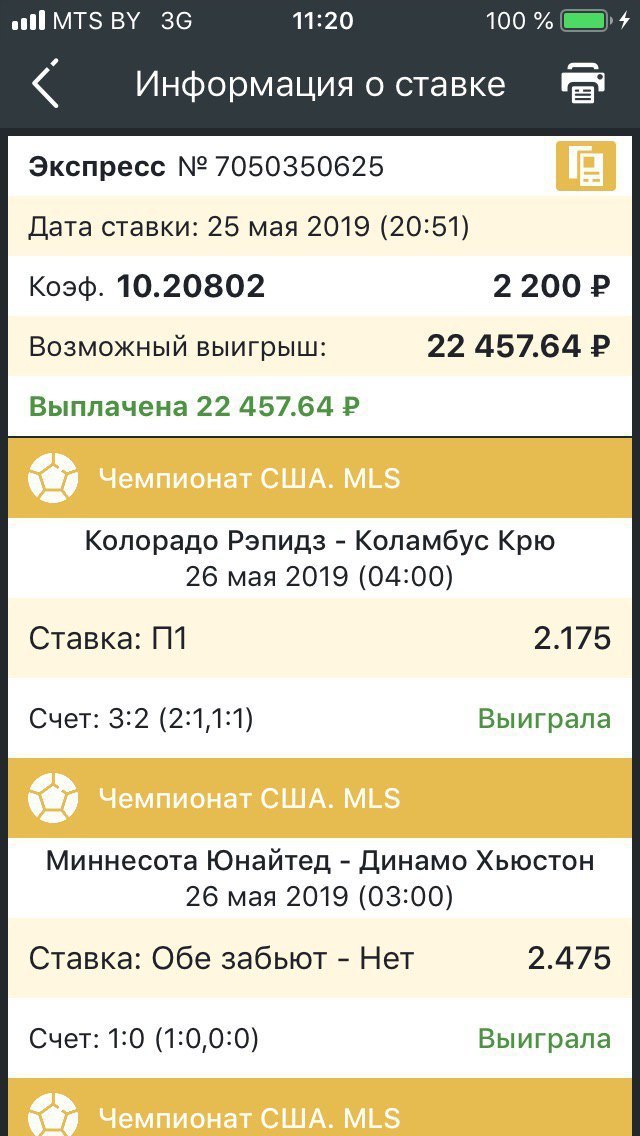Copy the express bet coupon
640x1136 pixels.
(x=586, y=166)
